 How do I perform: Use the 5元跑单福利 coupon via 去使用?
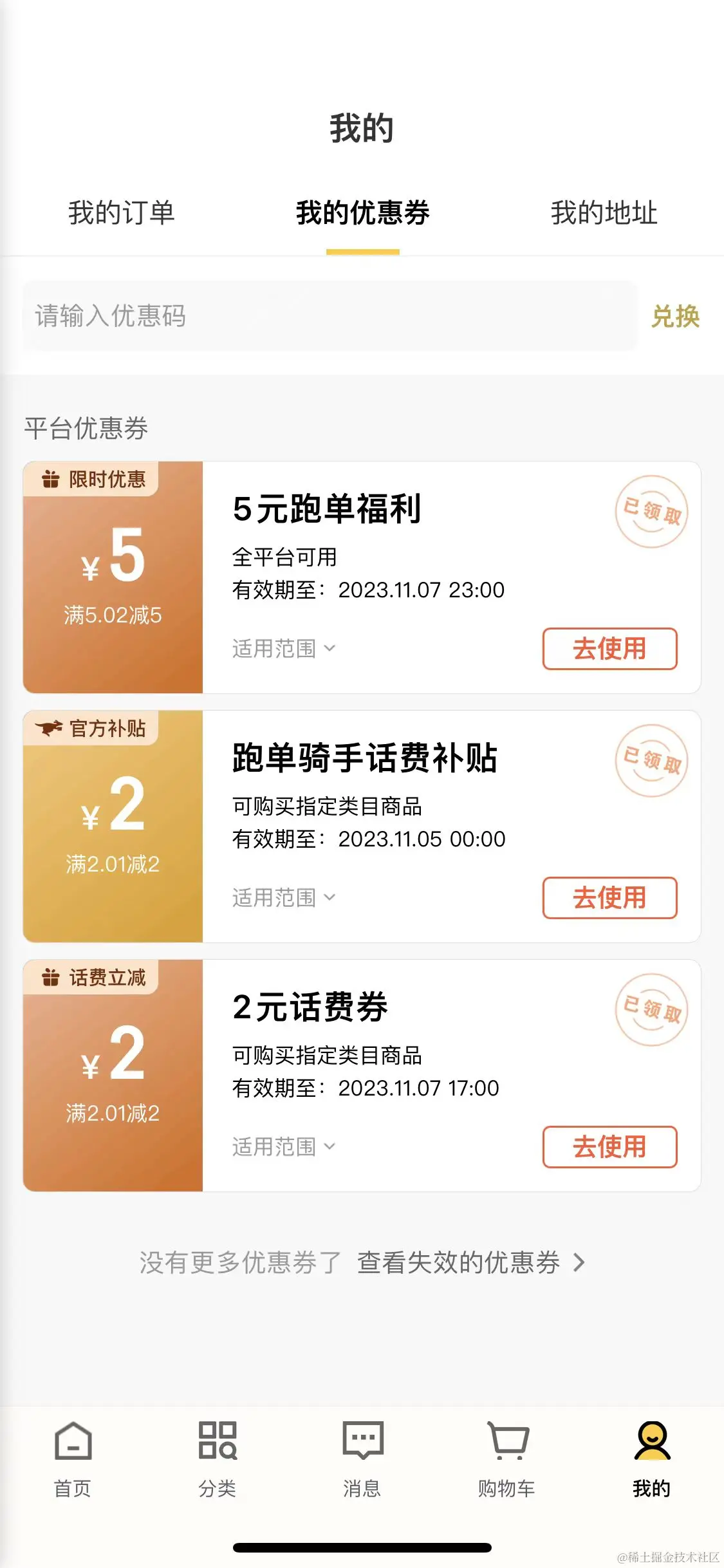(609, 649)
